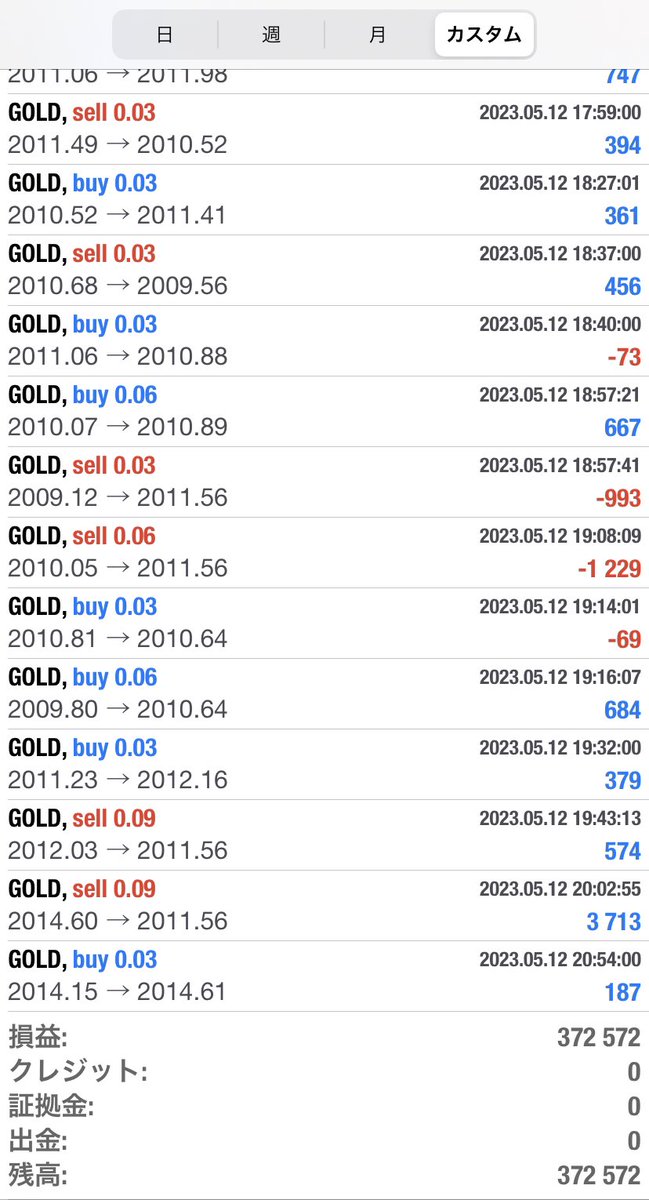Select the 月 (month) period
Screen dimensions: 649x1200
point(377,35)
